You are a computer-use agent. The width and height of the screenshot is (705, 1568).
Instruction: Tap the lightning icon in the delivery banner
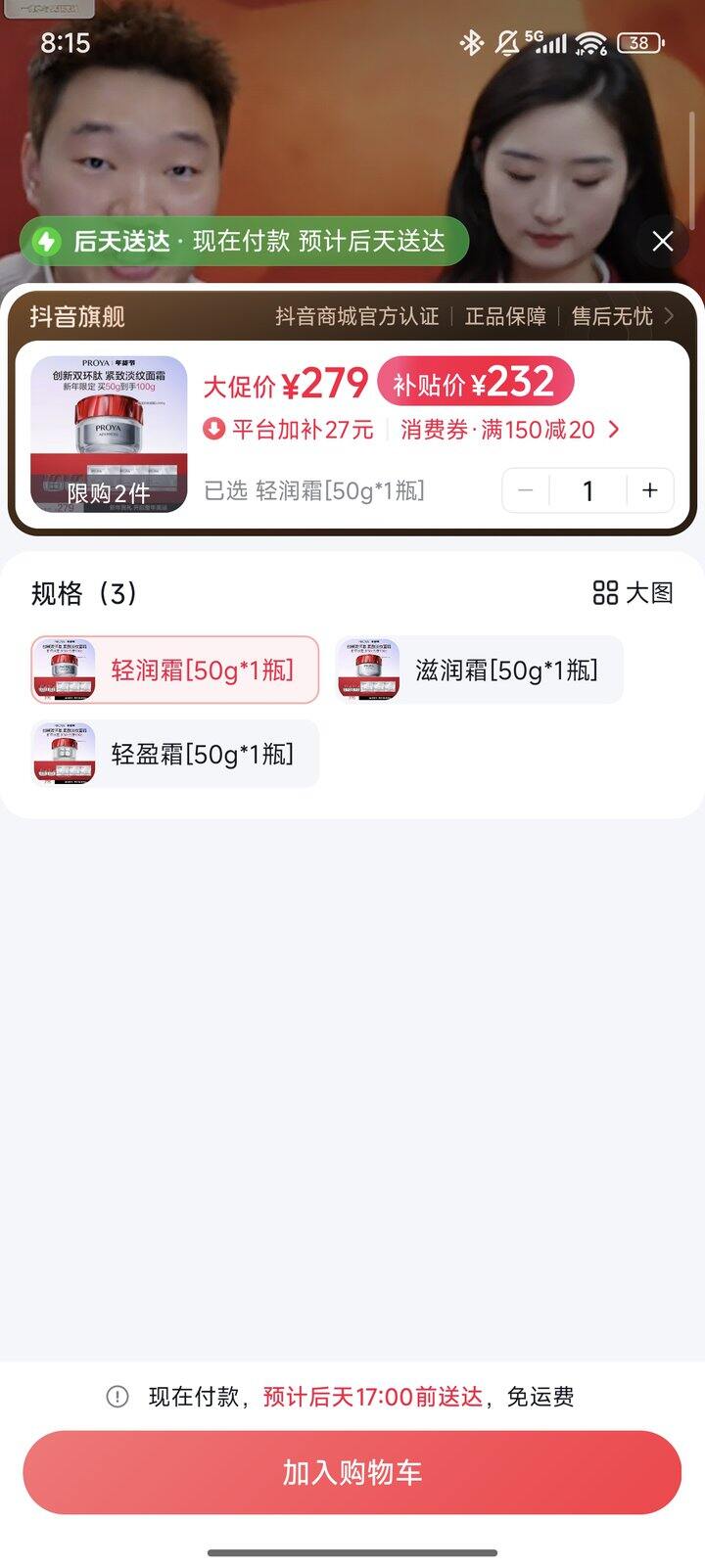coord(46,240)
